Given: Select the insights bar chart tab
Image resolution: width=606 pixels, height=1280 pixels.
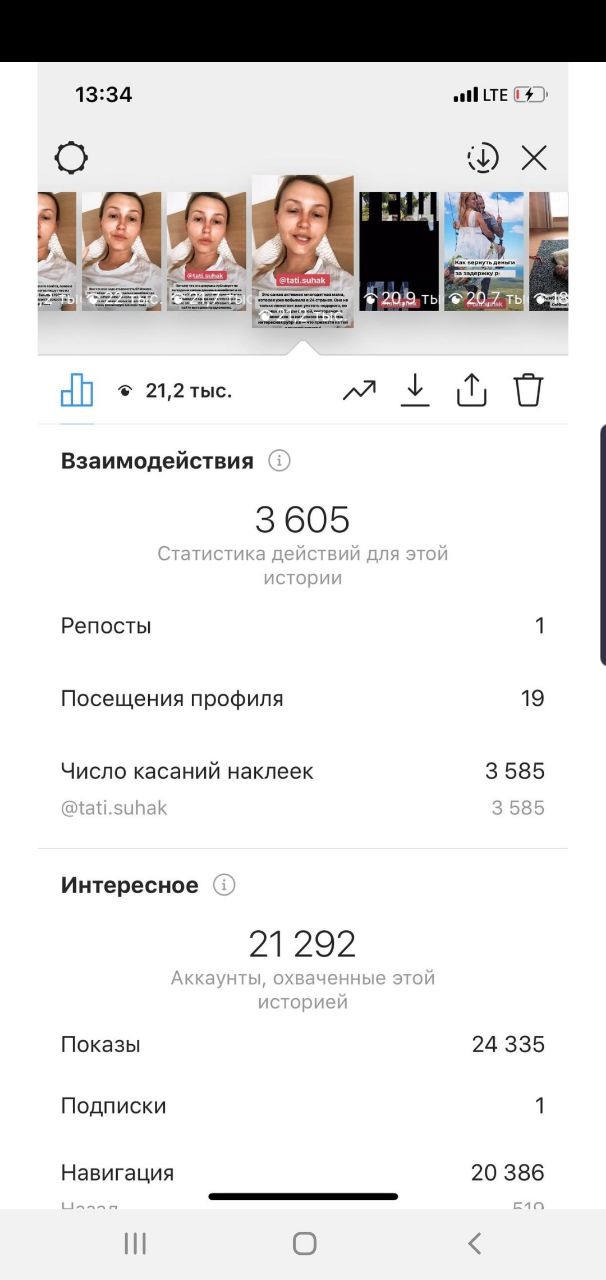Looking at the screenshot, I should 77,391.
